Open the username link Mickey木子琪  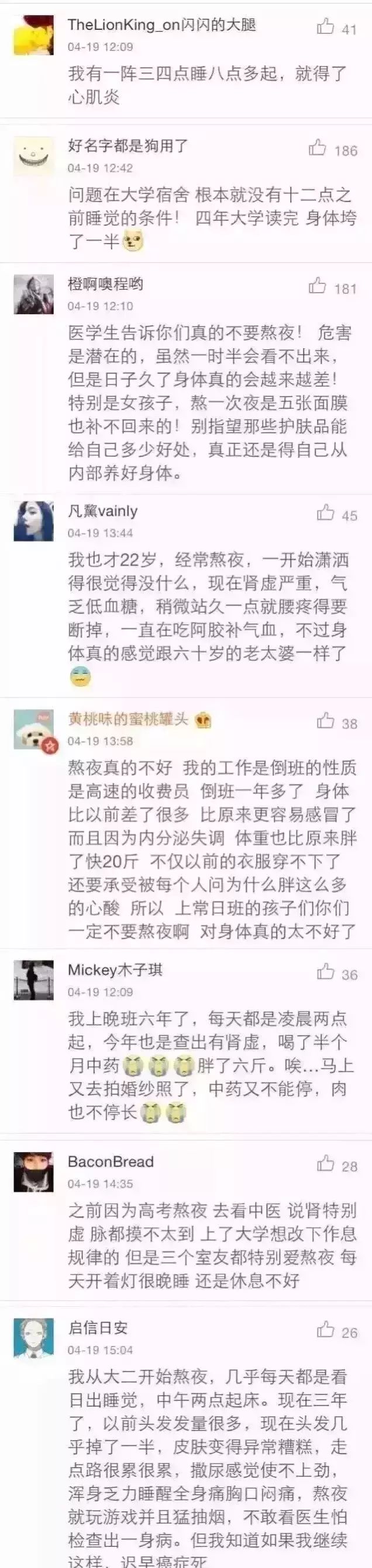click(x=115, y=970)
